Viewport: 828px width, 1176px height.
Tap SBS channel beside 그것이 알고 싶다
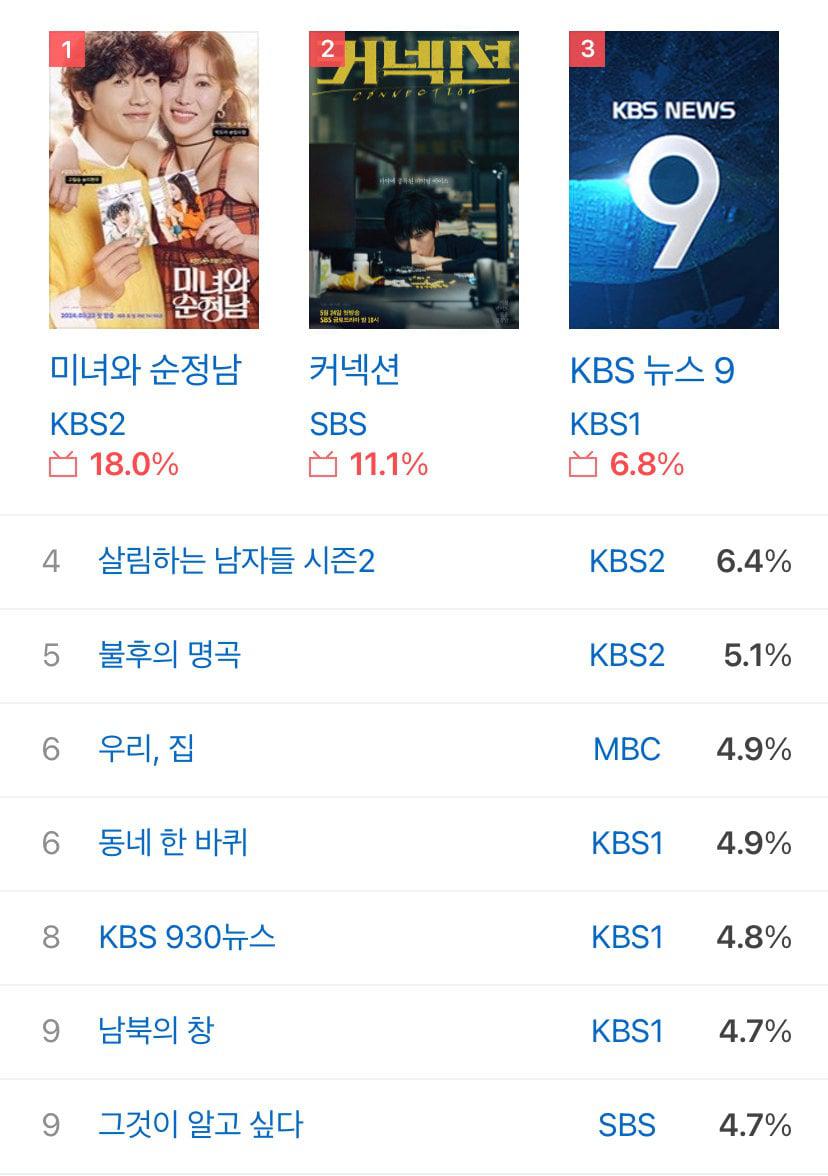(627, 1125)
